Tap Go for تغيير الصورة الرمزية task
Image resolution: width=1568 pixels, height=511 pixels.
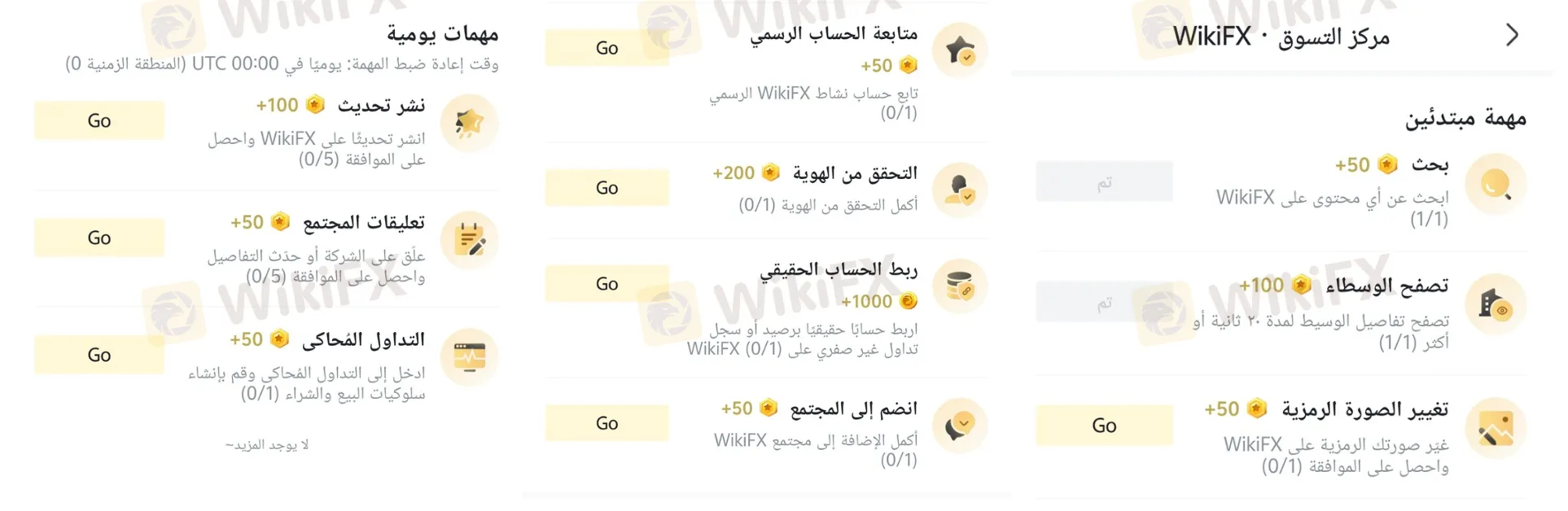(1104, 426)
